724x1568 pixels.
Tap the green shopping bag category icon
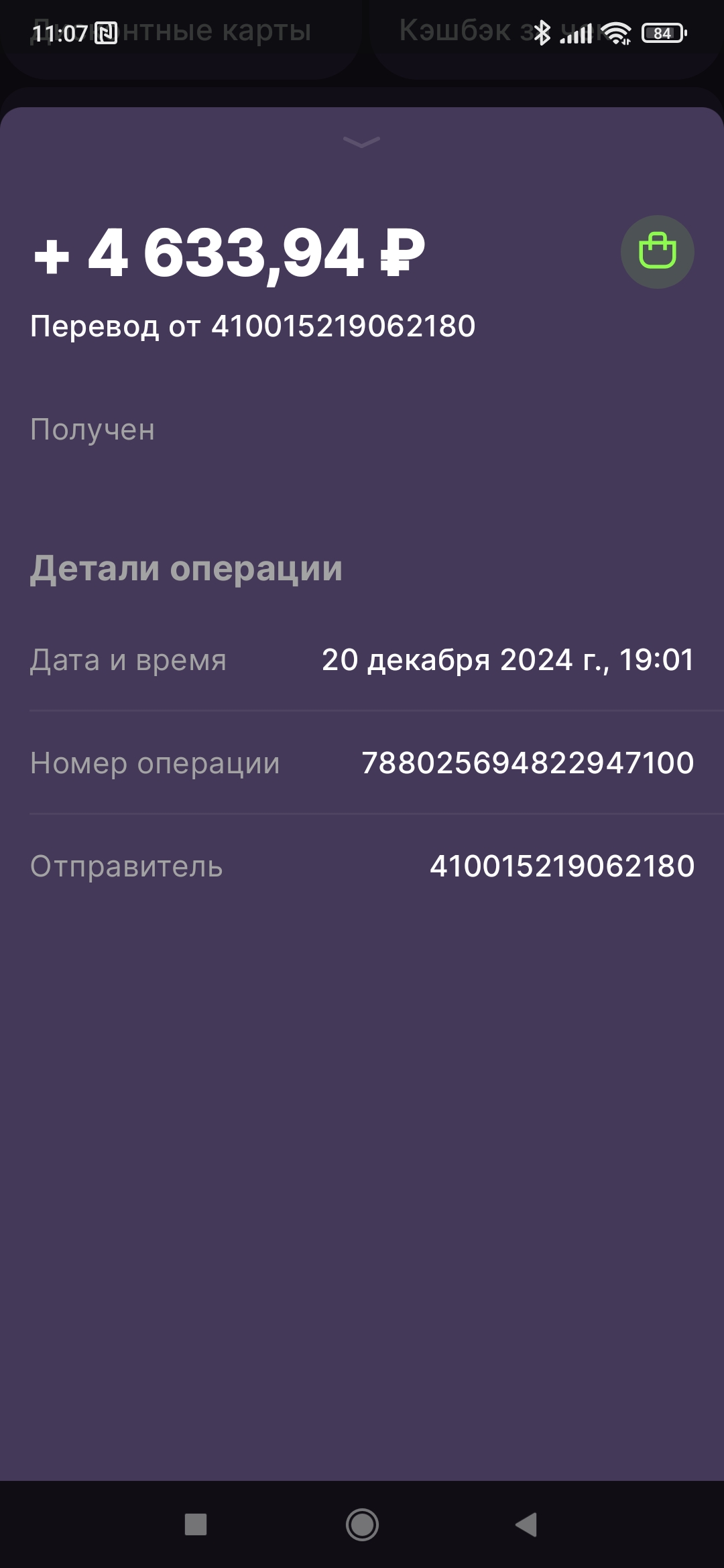click(657, 252)
